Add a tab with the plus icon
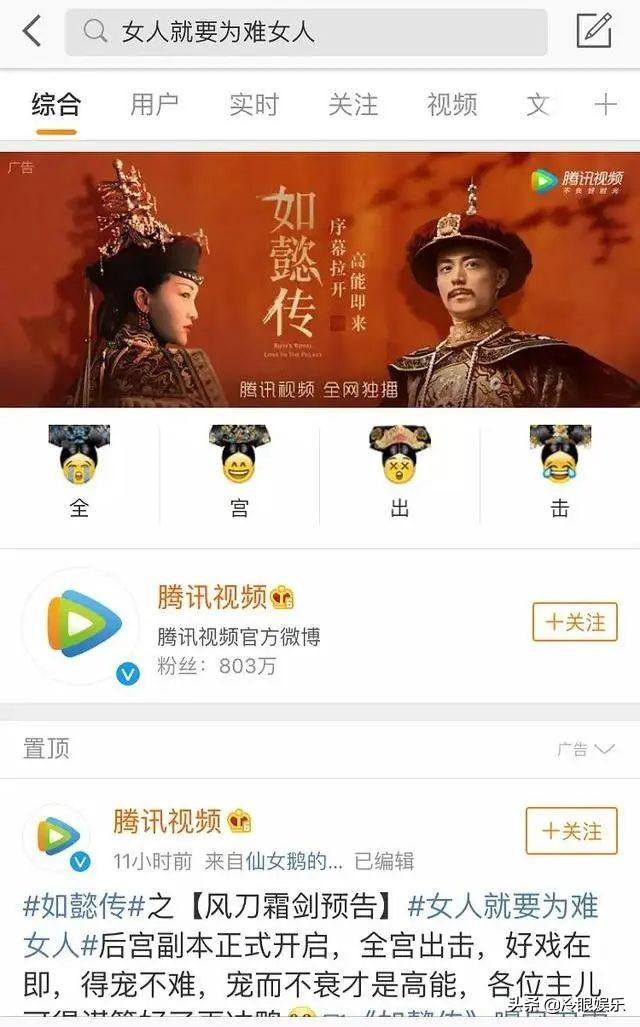Screen dimensions: 640x1027 point(606,104)
